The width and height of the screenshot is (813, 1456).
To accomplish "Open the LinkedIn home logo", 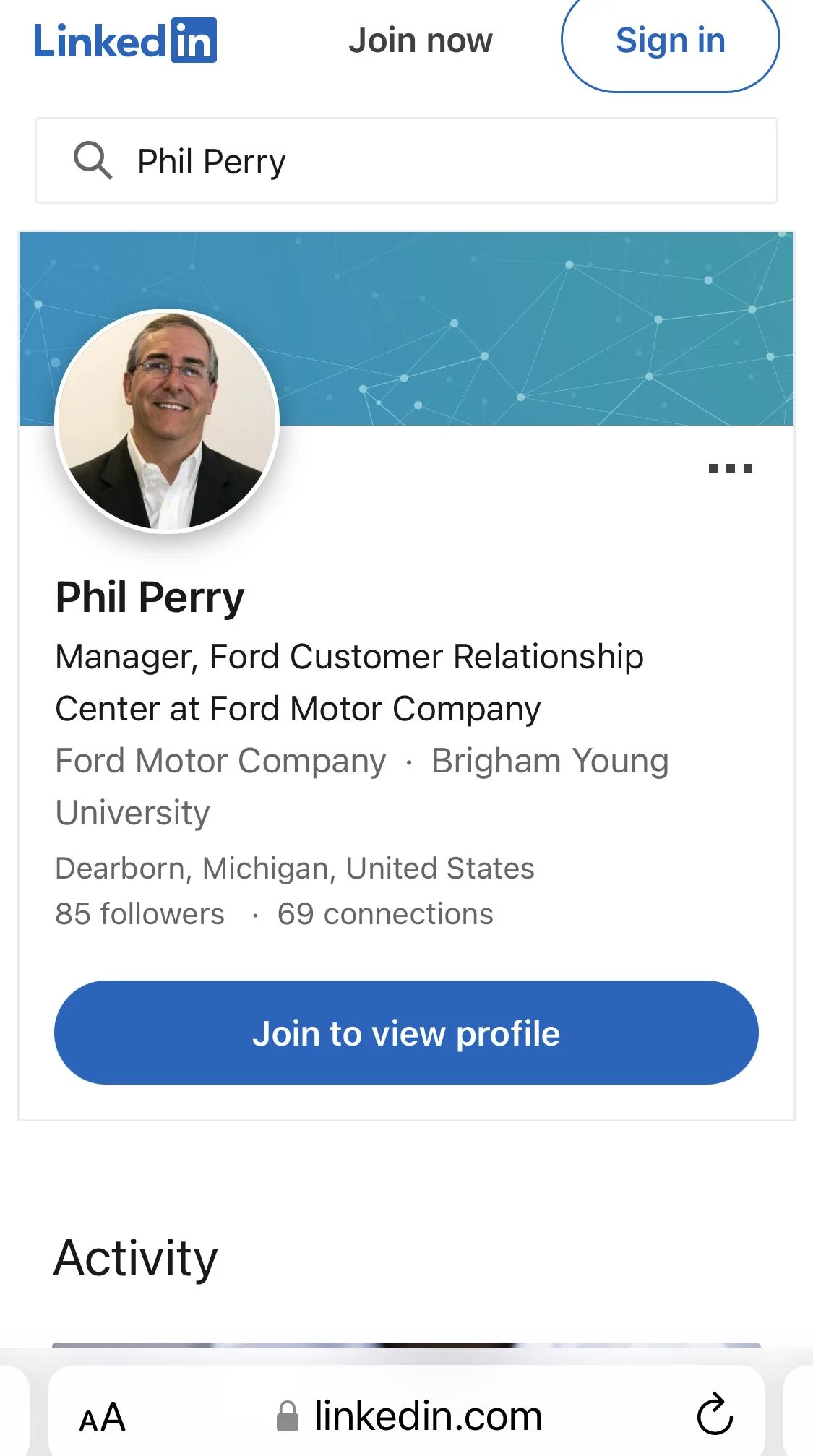I will (x=125, y=40).
